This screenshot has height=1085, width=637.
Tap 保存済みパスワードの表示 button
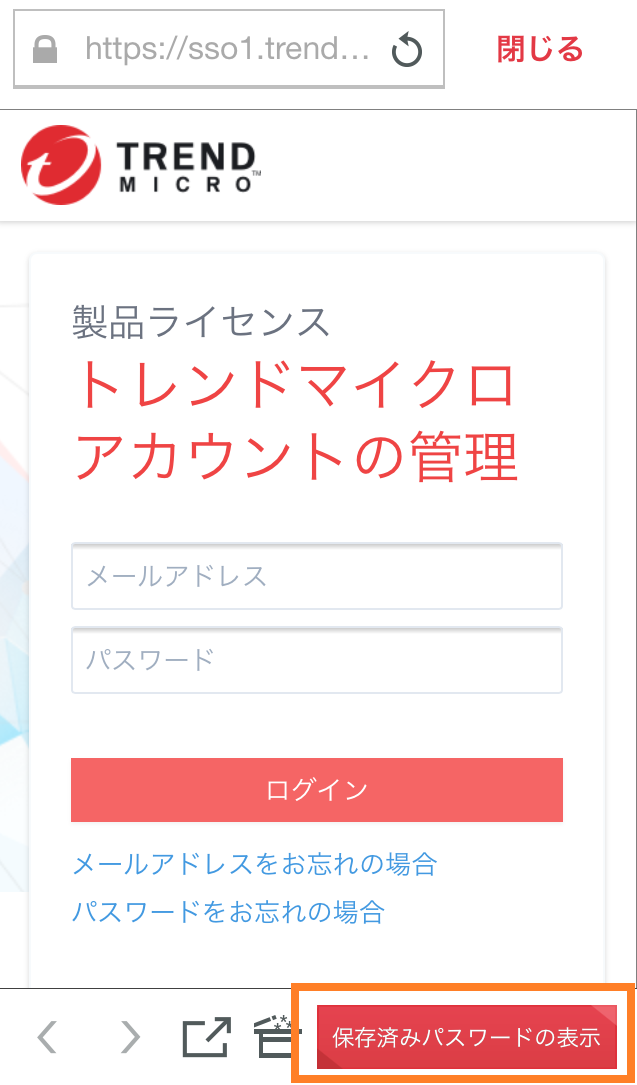click(466, 1037)
